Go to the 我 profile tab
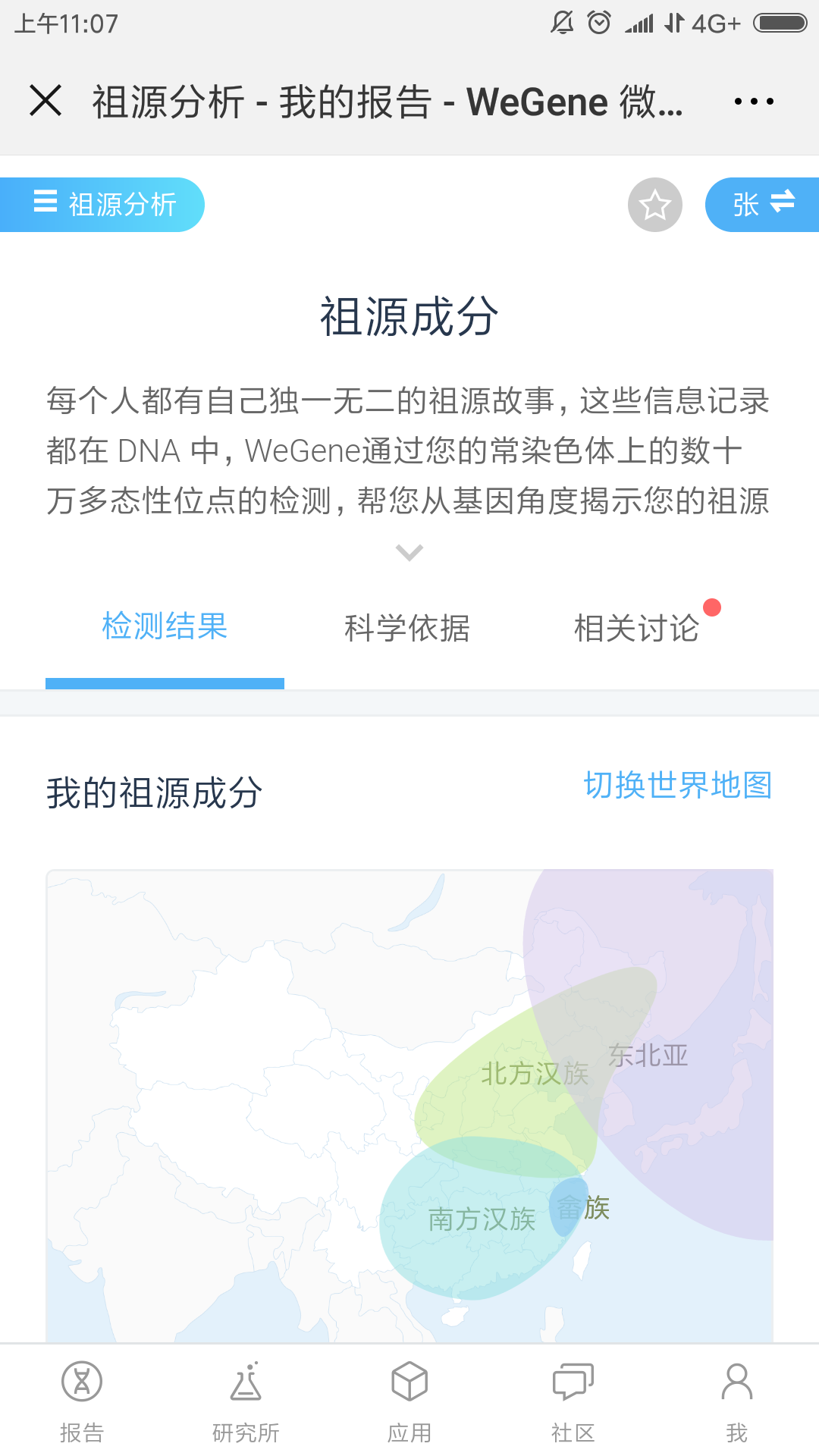 [x=737, y=1401]
